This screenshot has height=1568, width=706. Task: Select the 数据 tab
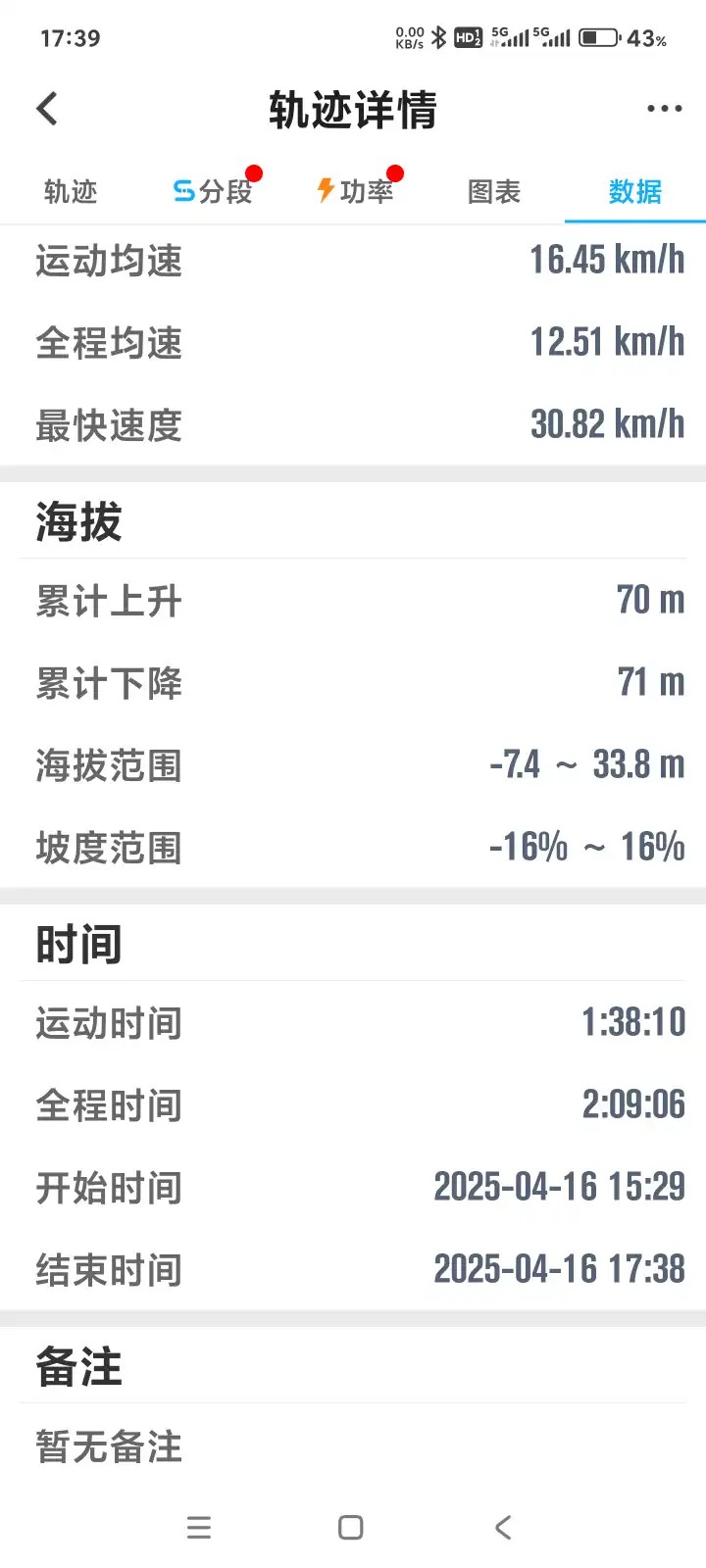[634, 191]
